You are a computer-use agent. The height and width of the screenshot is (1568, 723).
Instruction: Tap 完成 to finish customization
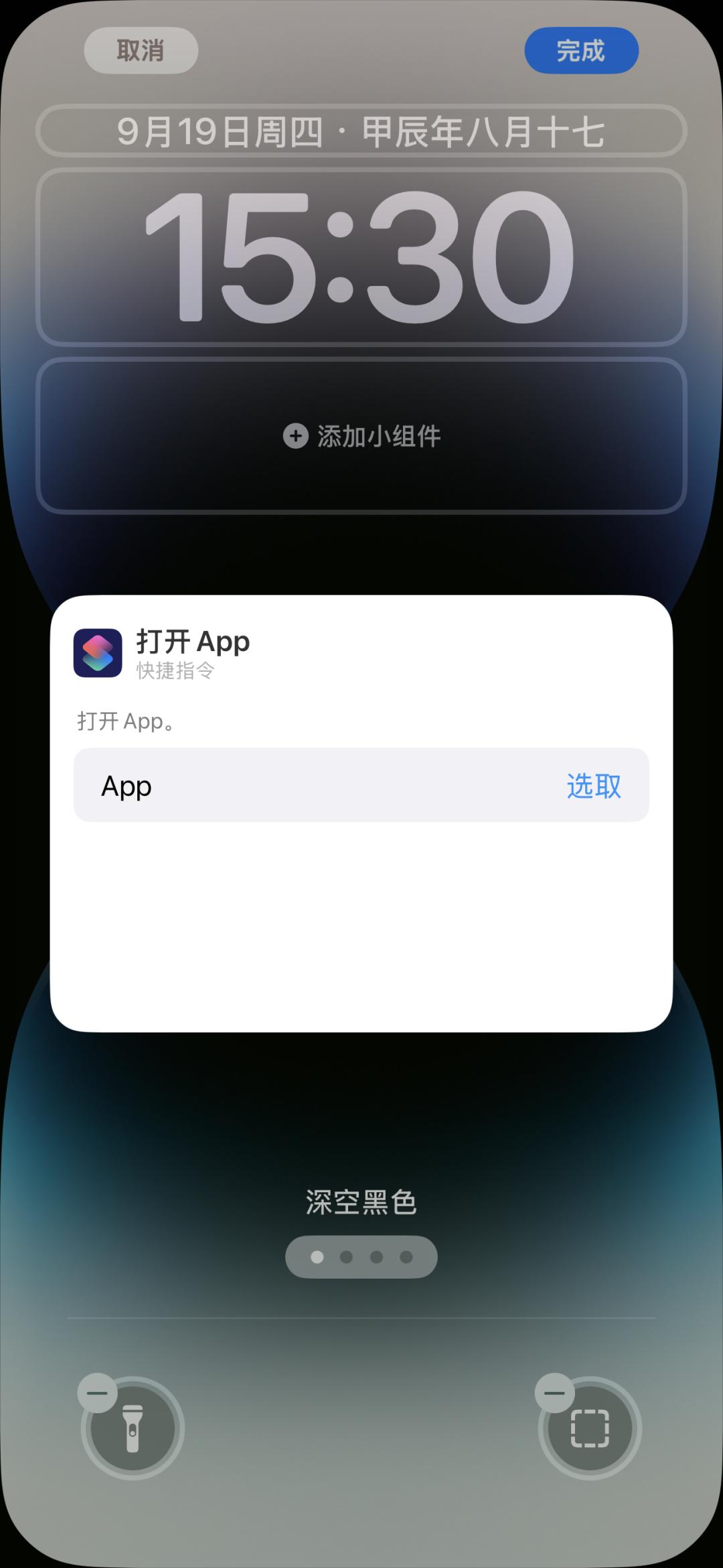coord(580,50)
